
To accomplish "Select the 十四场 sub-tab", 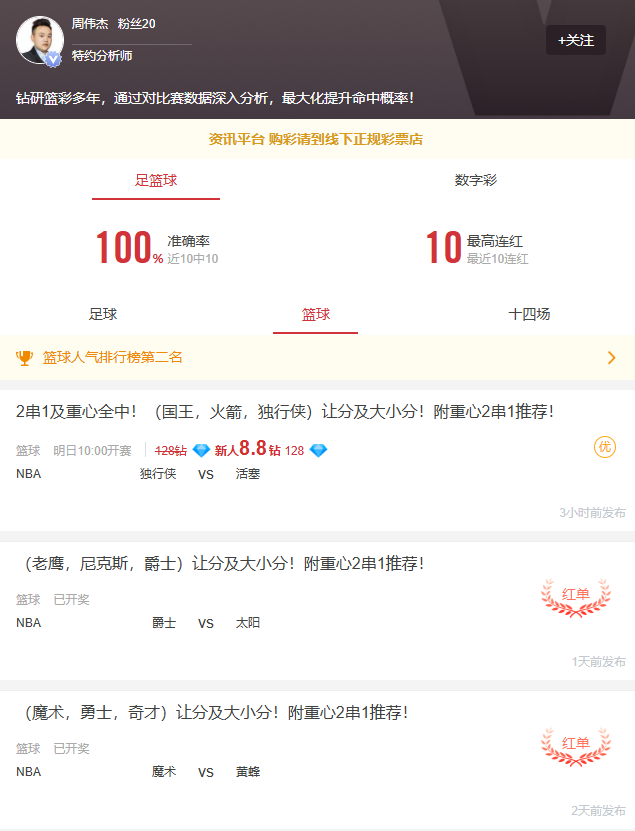I will (x=529, y=314).
